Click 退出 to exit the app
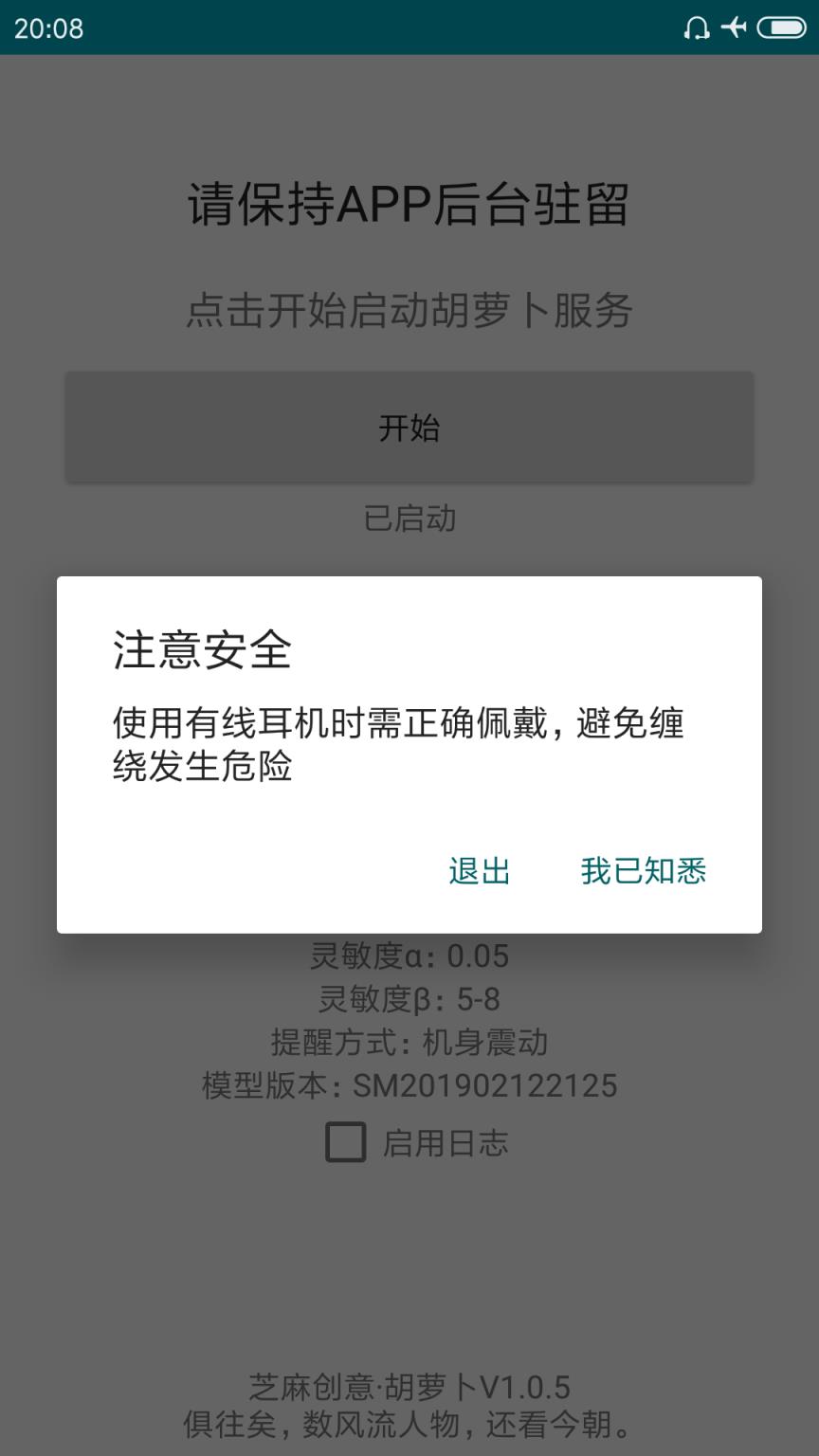Viewport: 819px width, 1456px height. (478, 871)
